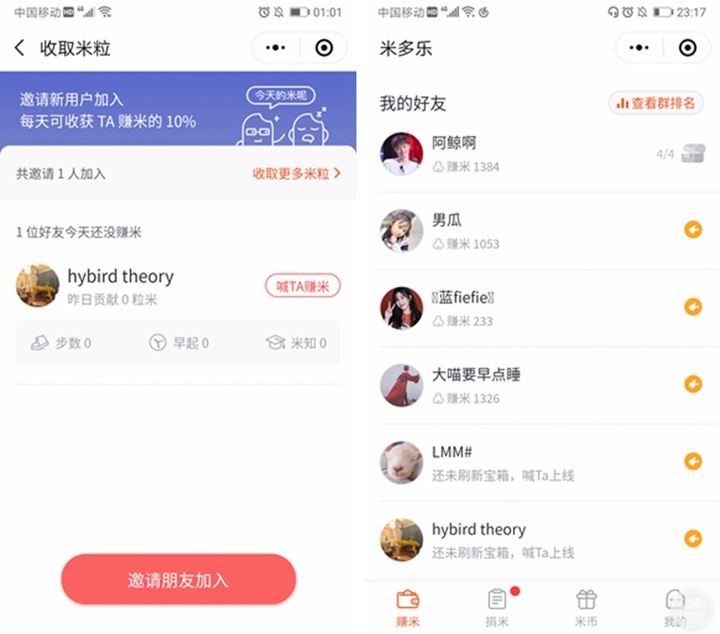Collect rice from 大喵要早点睡

click(x=693, y=384)
